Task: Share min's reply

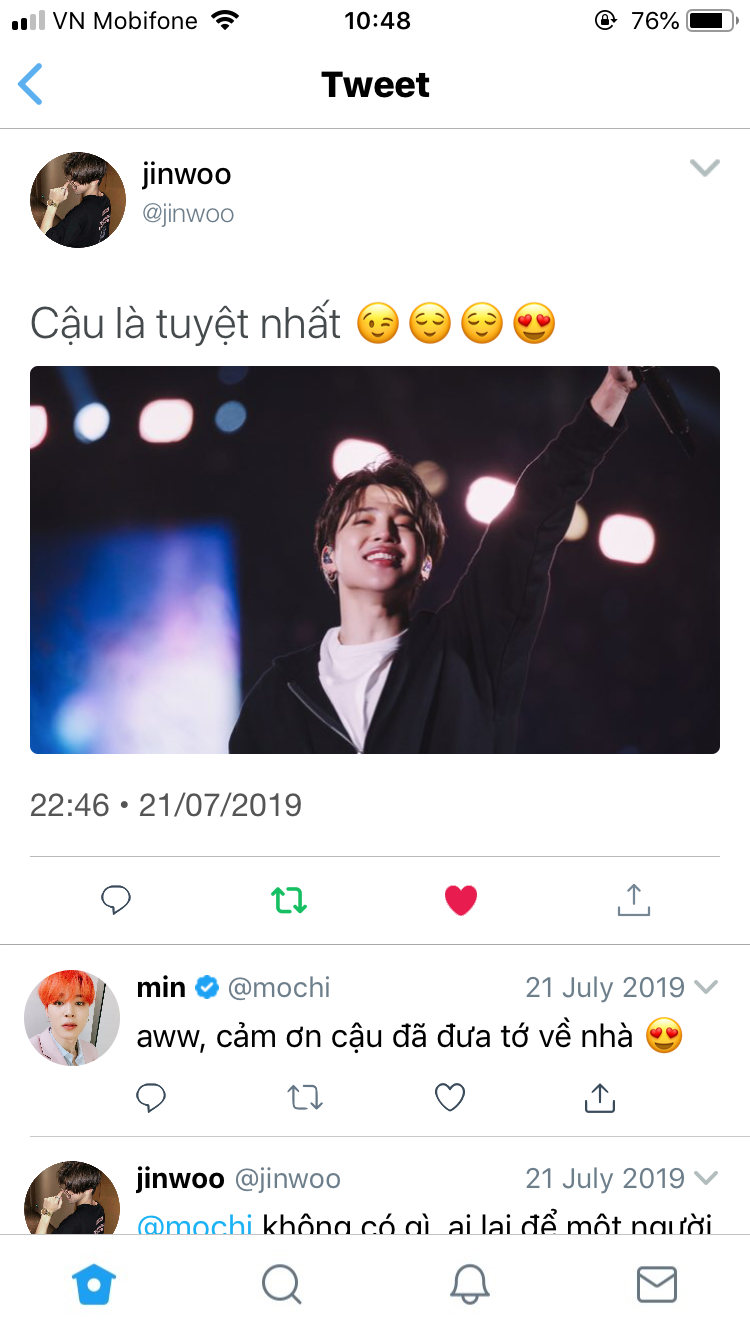Action: (599, 1098)
